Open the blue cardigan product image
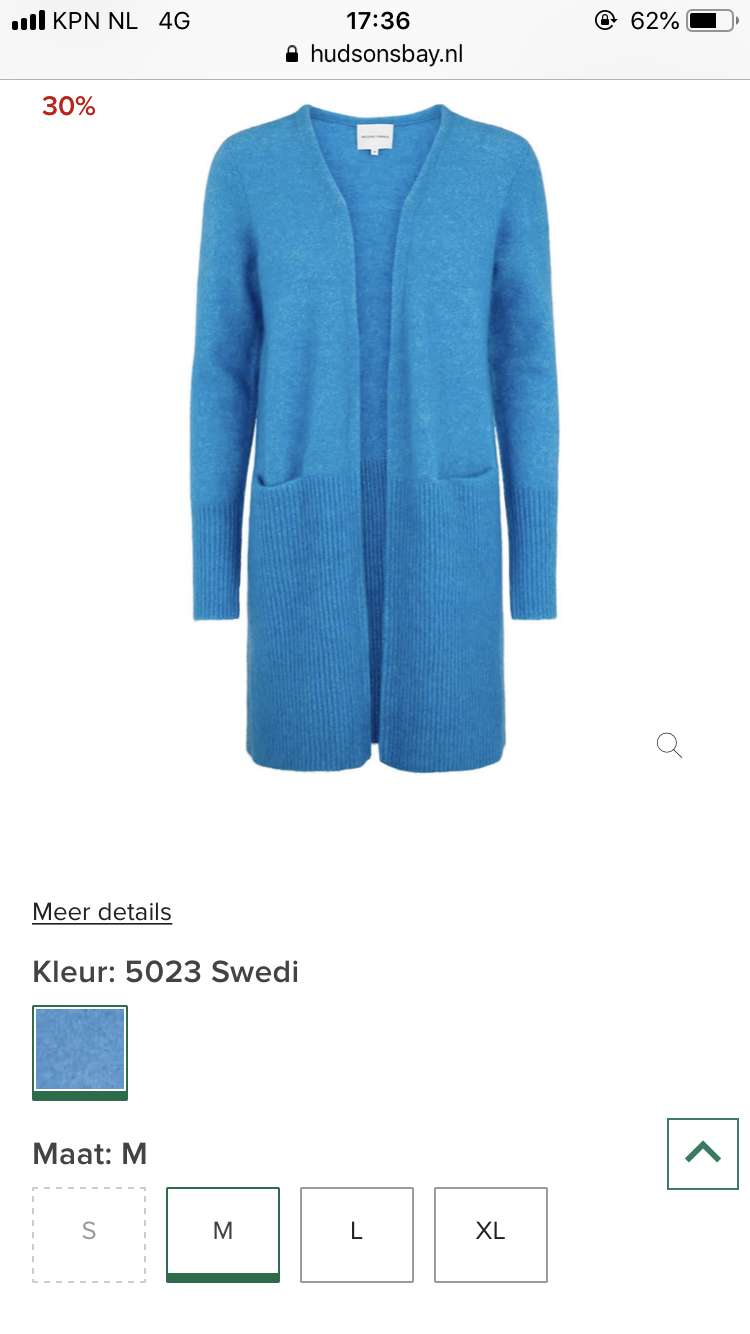This screenshot has height=1334, width=750. pos(375,438)
